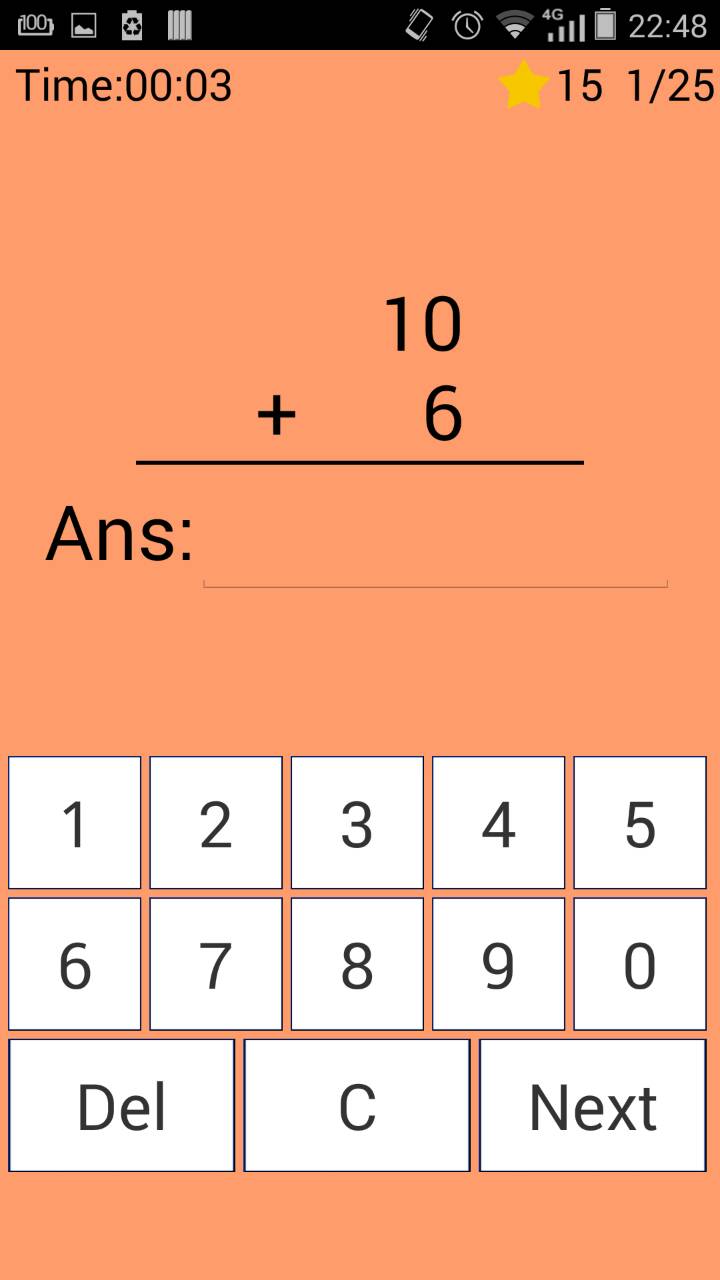This screenshot has width=720, height=1280.
Task: Select digit 8 on the keypad
Action: pos(357,964)
